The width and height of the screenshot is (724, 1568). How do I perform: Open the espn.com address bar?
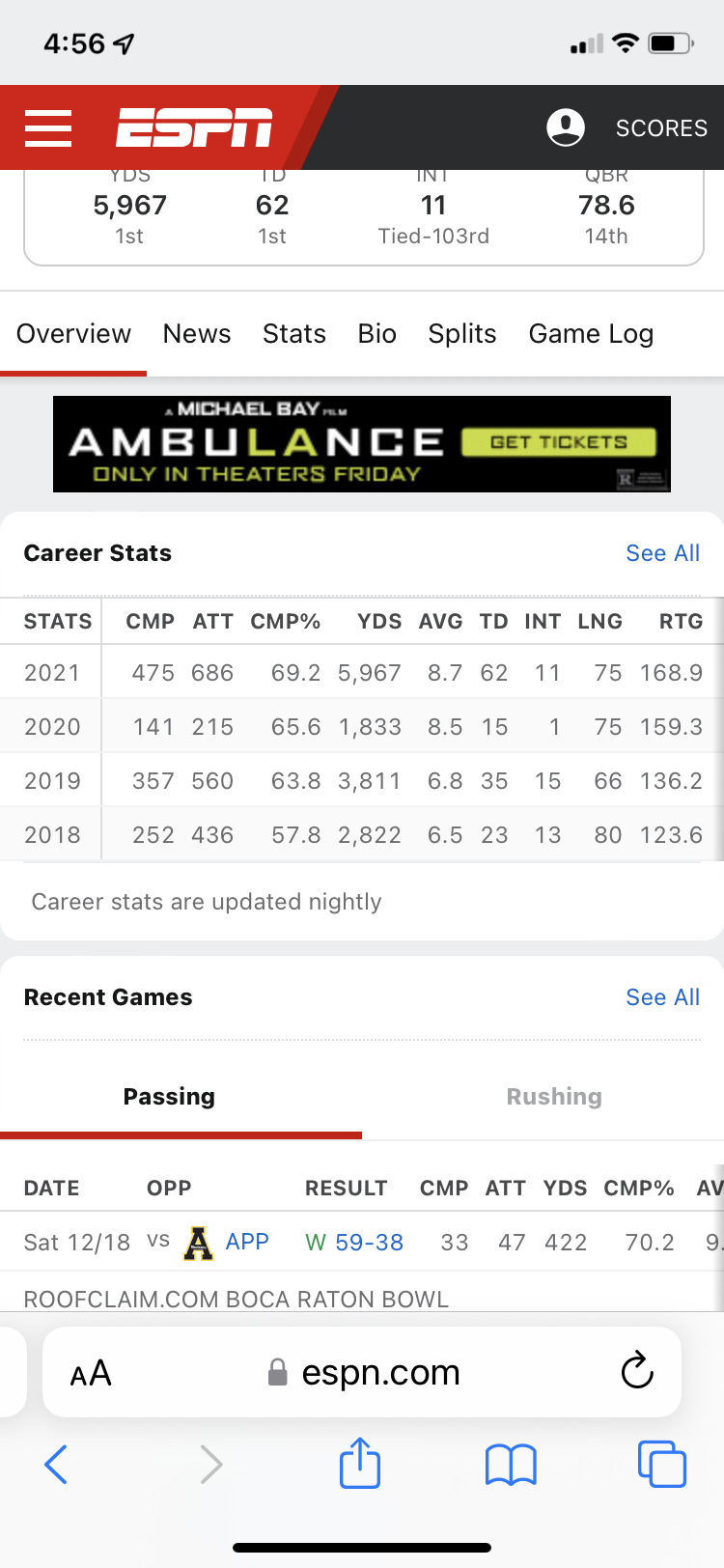(362, 1372)
